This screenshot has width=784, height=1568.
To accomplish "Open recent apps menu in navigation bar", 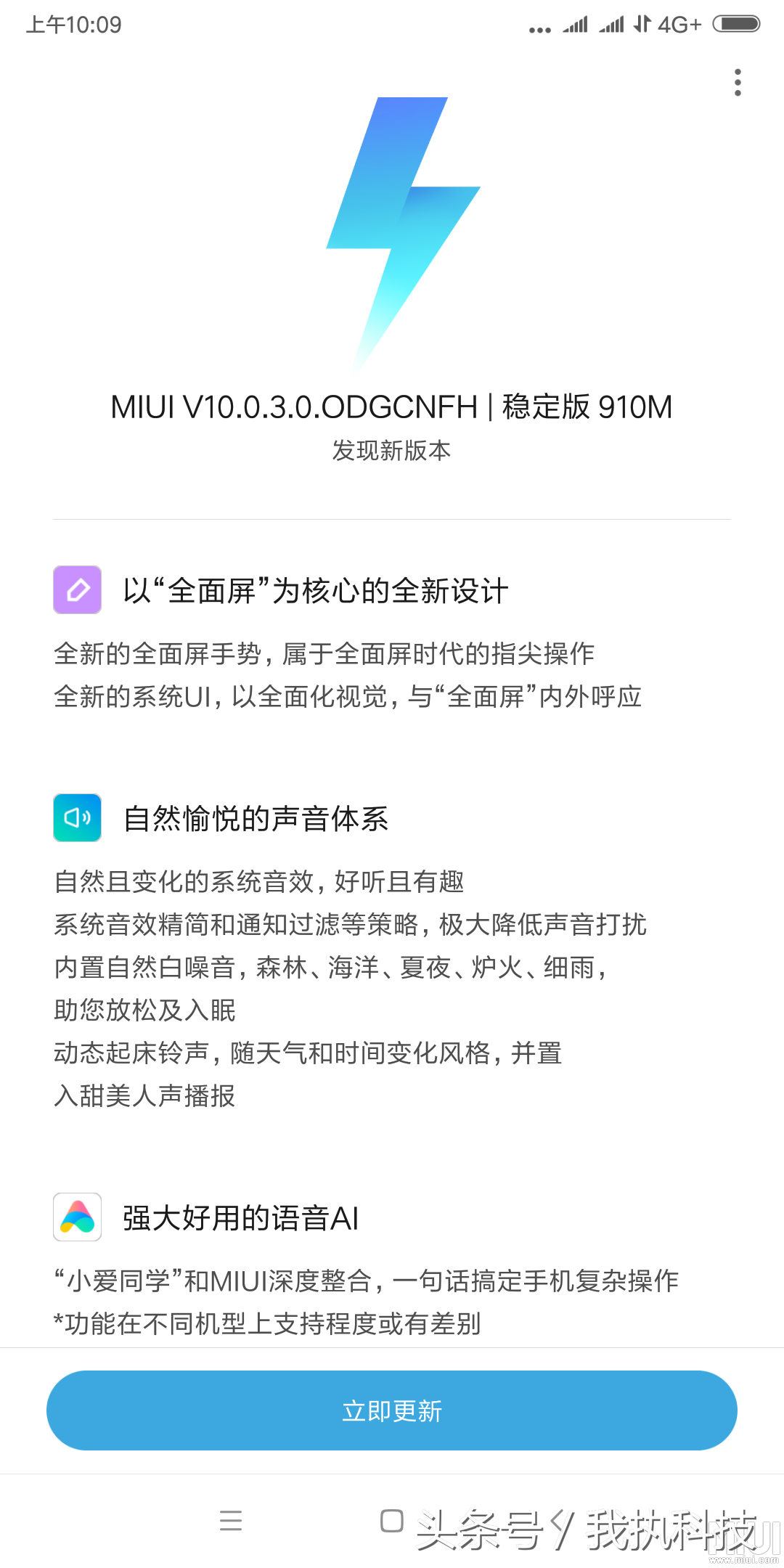I will pos(231,1521).
